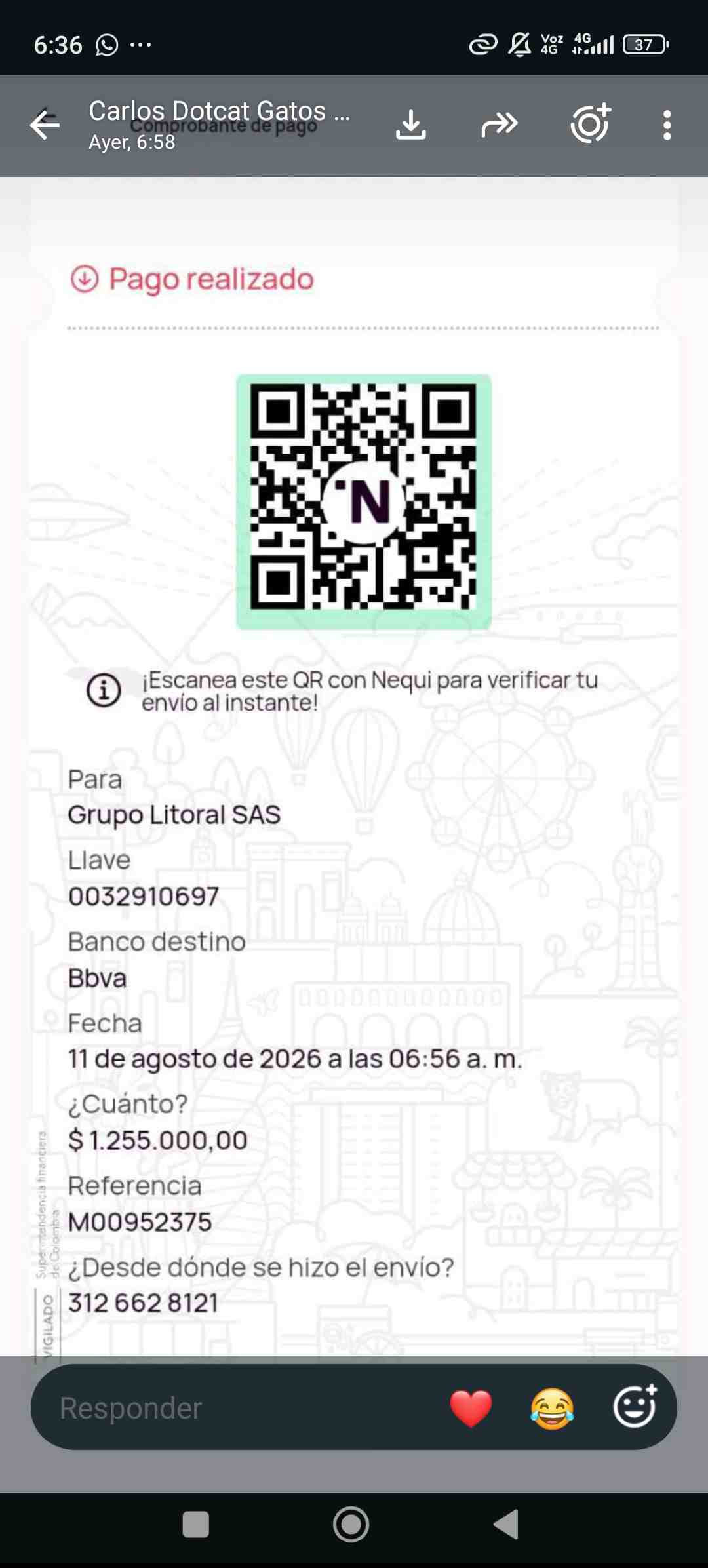This screenshot has width=708, height=1568.
Task: Open the three-dot overflow menu
Action: click(667, 125)
